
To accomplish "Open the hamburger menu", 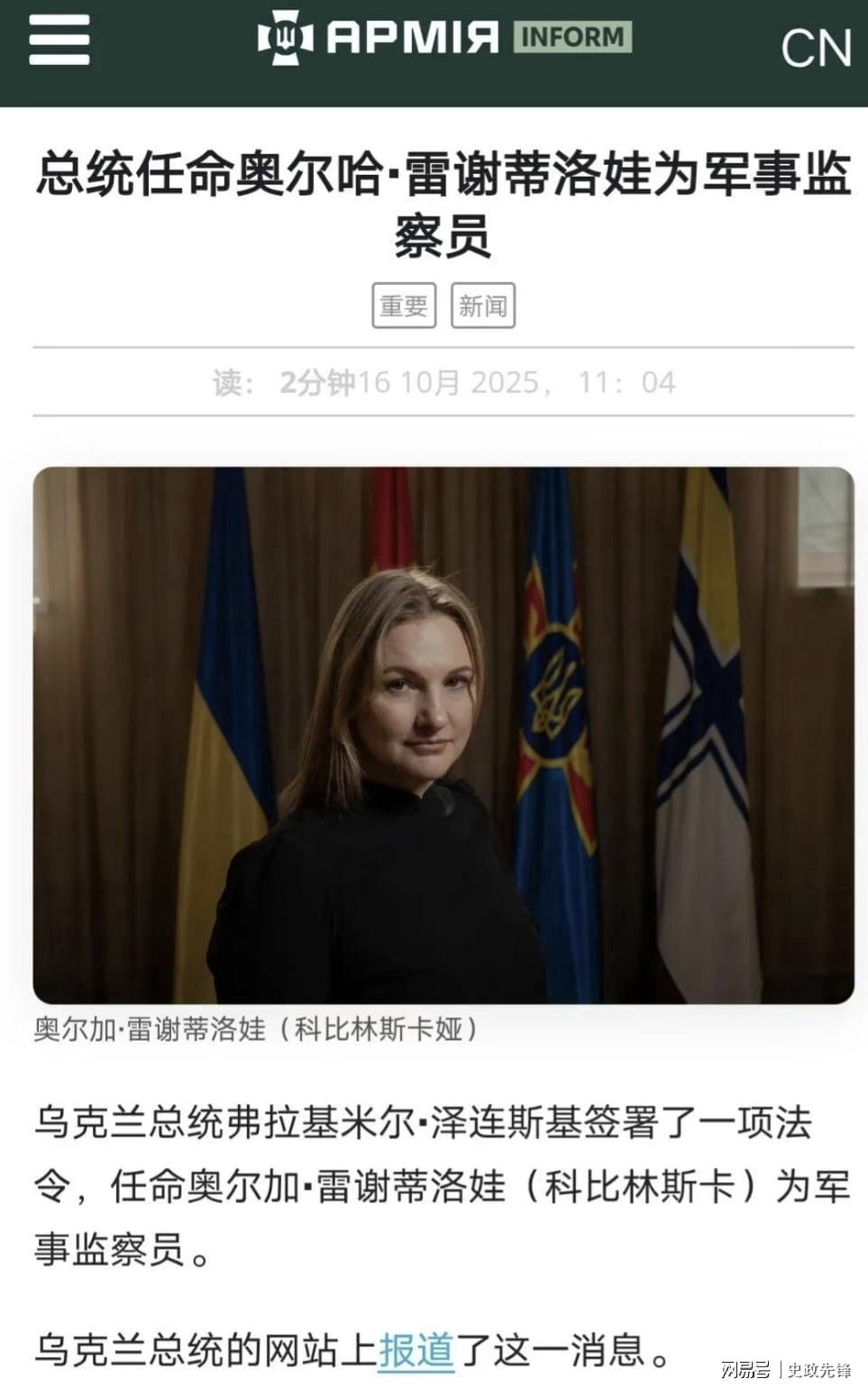I will pos(59,41).
